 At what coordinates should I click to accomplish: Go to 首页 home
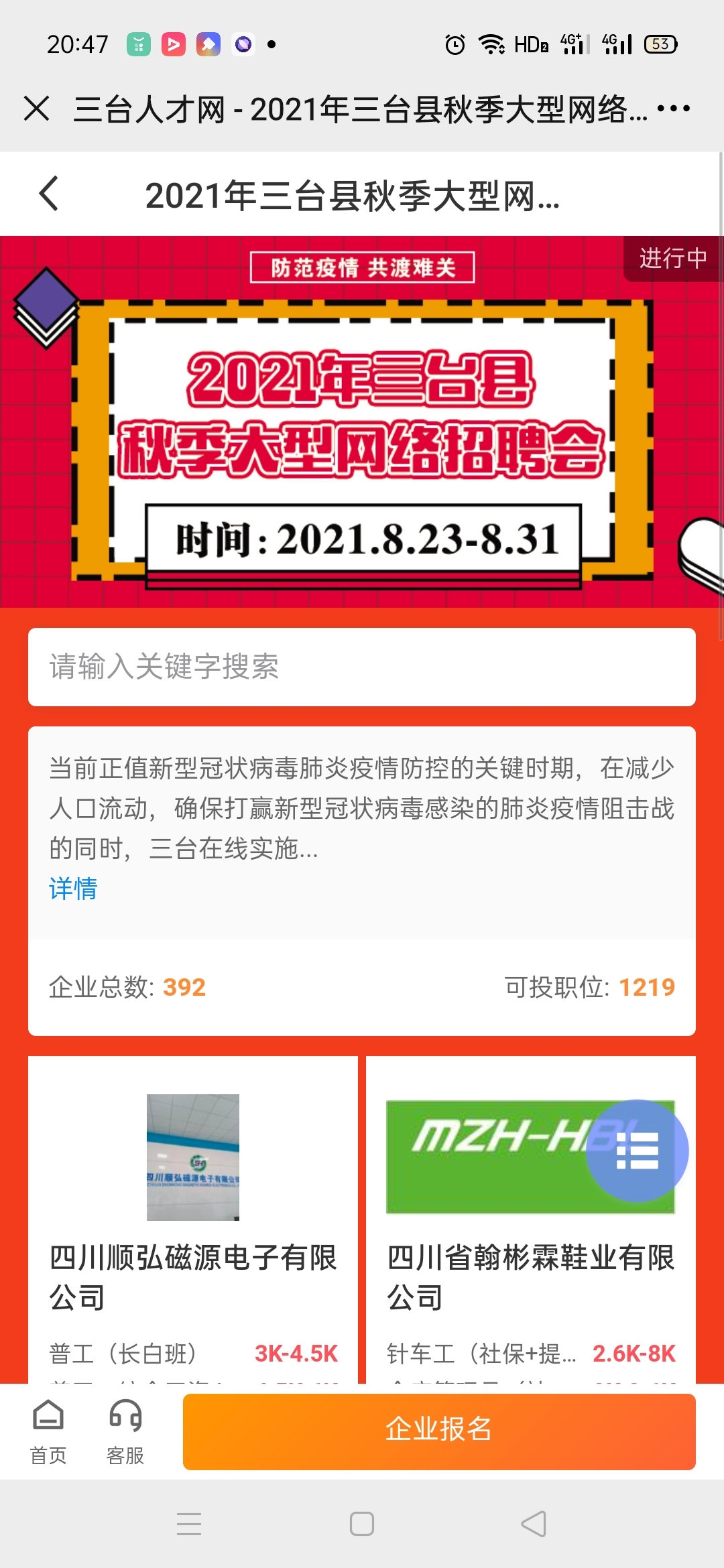coord(48,1432)
